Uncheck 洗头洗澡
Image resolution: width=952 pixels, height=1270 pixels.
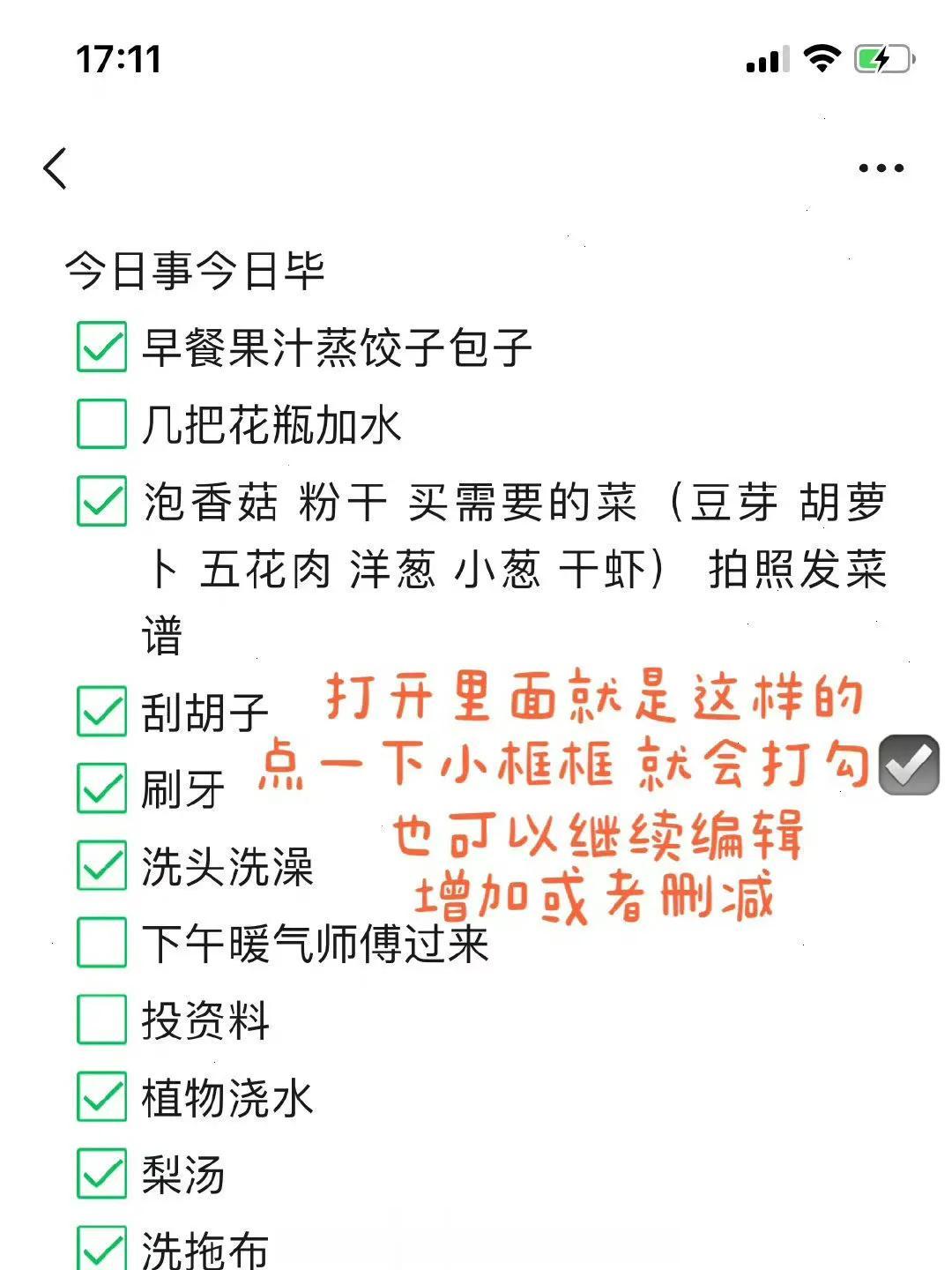101,865
